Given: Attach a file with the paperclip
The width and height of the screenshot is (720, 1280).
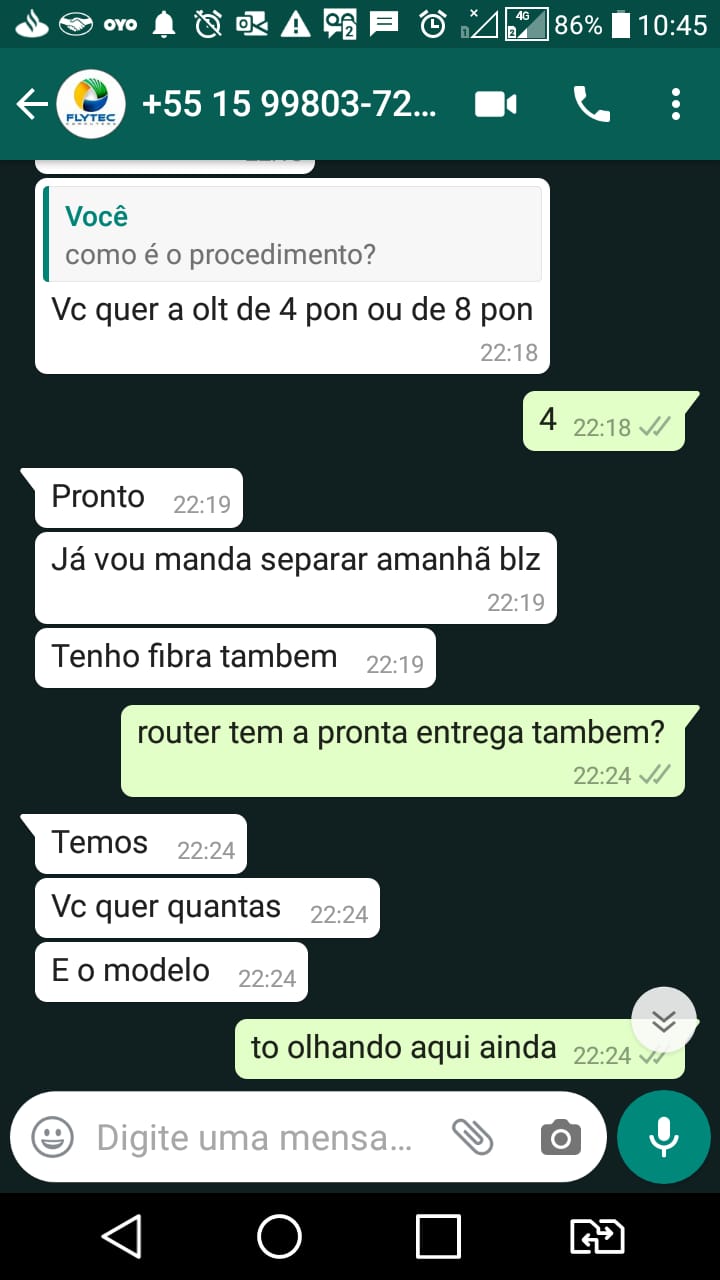Looking at the screenshot, I should 473,1137.
